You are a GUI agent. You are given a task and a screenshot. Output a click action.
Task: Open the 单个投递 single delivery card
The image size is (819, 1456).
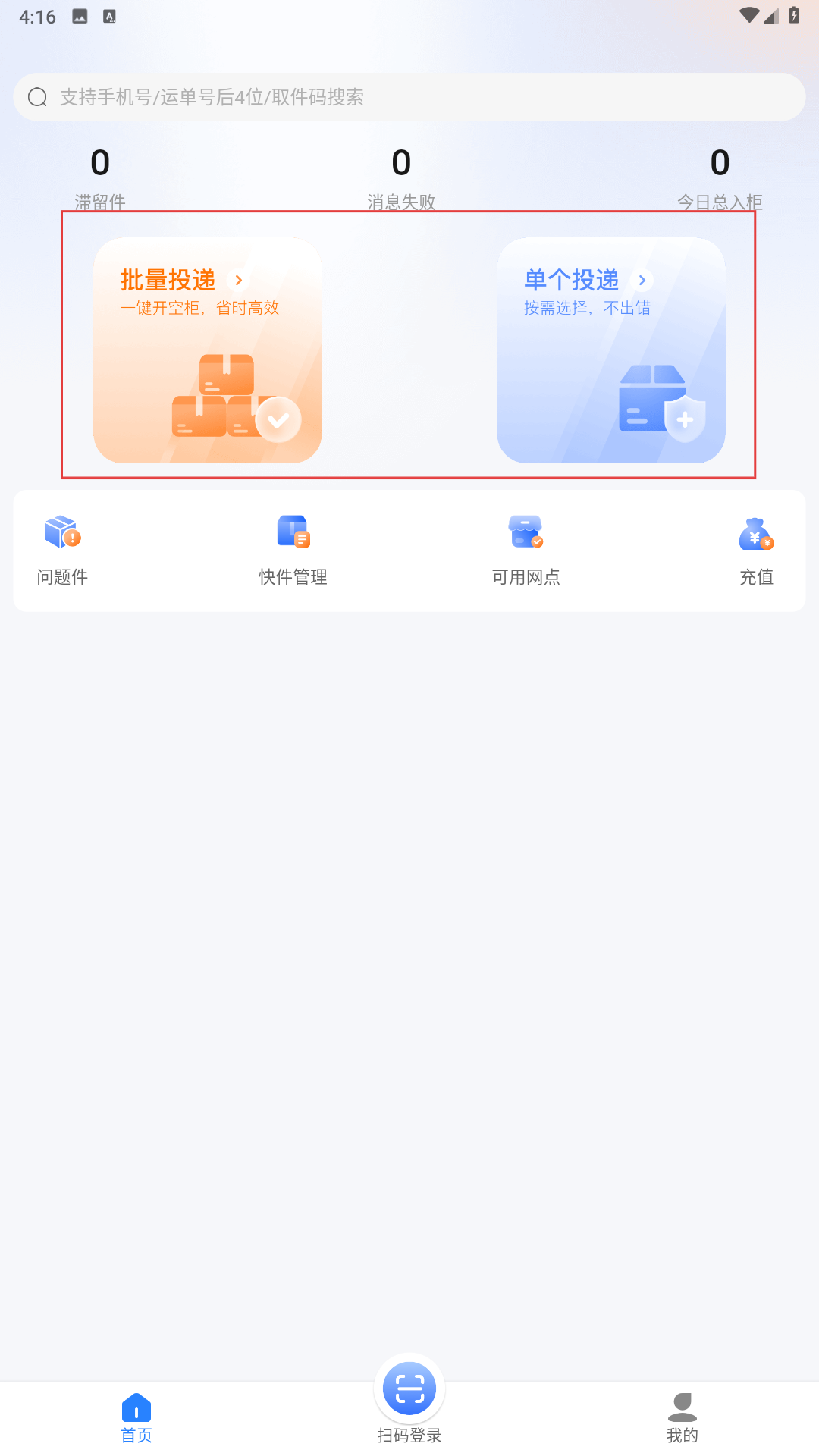coord(611,350)
